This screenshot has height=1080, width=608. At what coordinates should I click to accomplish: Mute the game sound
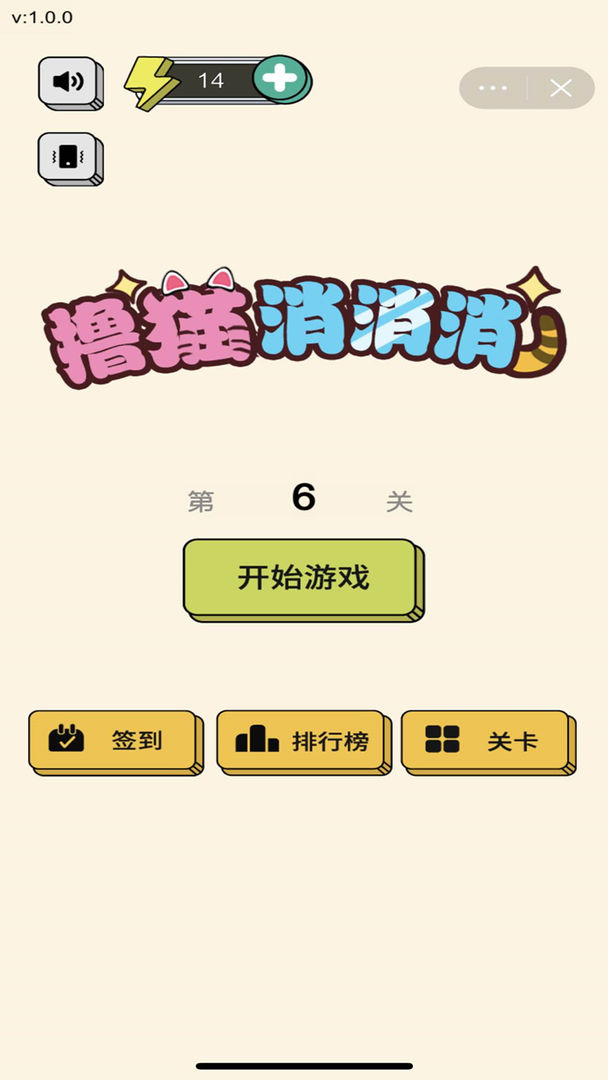pyautogui.click(x=68, y=81)
